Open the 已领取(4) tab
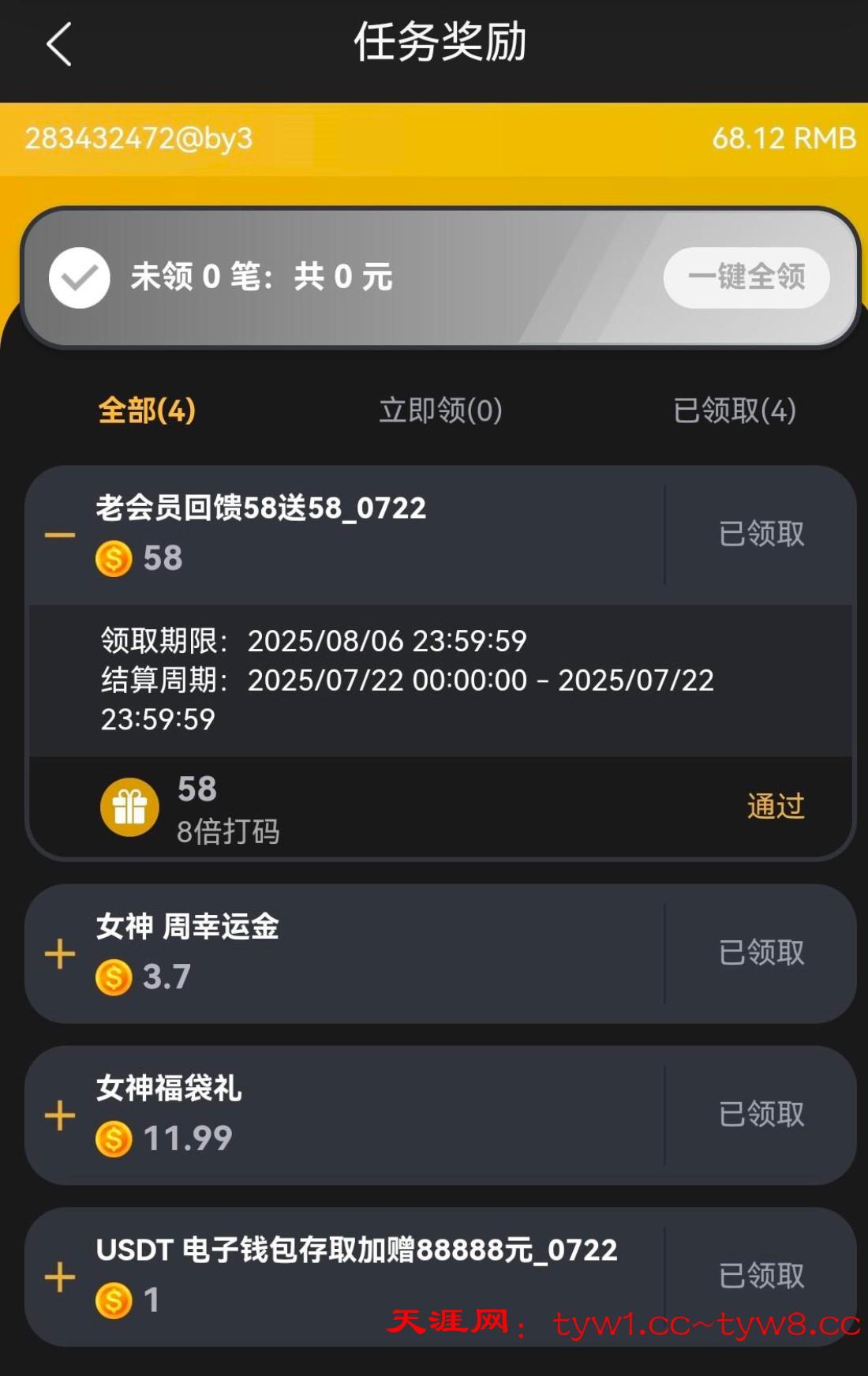Image resolution: width=868 pixels, height=1376 pixels. point(734,411)
